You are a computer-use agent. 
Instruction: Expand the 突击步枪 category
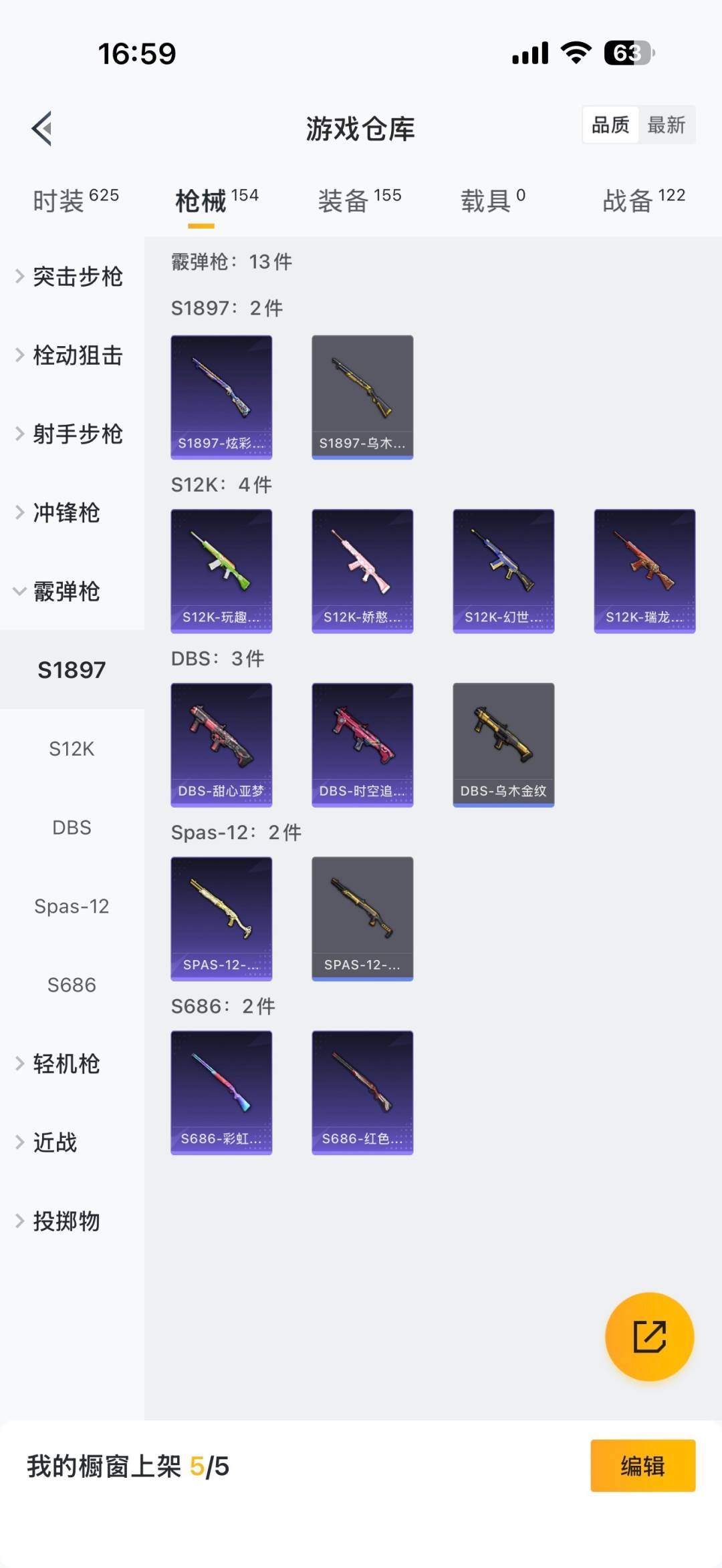pos(77,277)
